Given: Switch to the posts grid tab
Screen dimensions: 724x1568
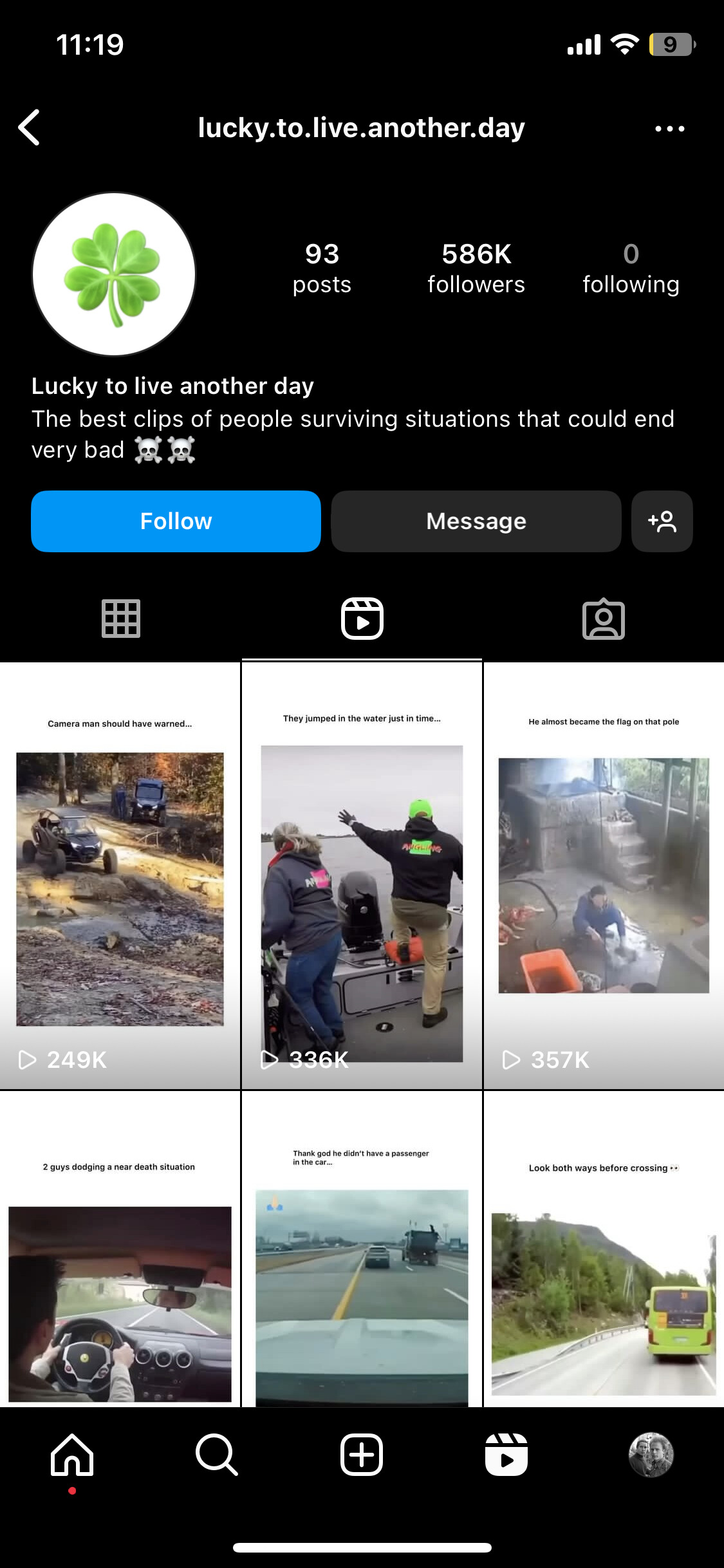Looking at the screenshot, I should pyautogui.click(x=121, y=619).
